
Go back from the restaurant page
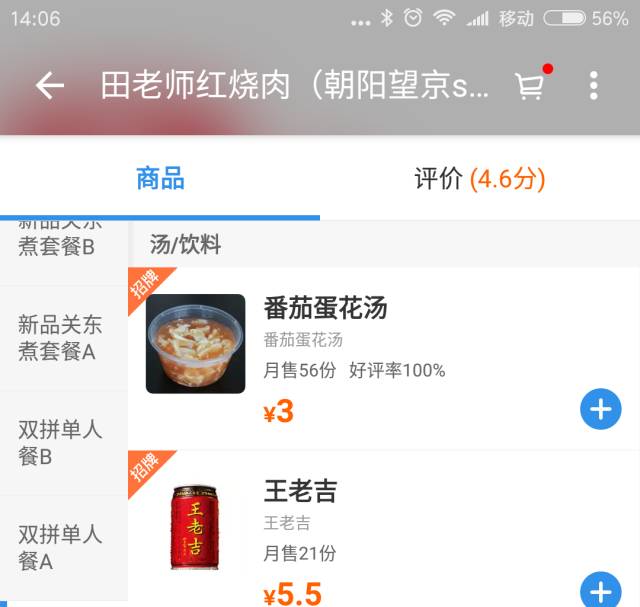[x=49, y=86]
